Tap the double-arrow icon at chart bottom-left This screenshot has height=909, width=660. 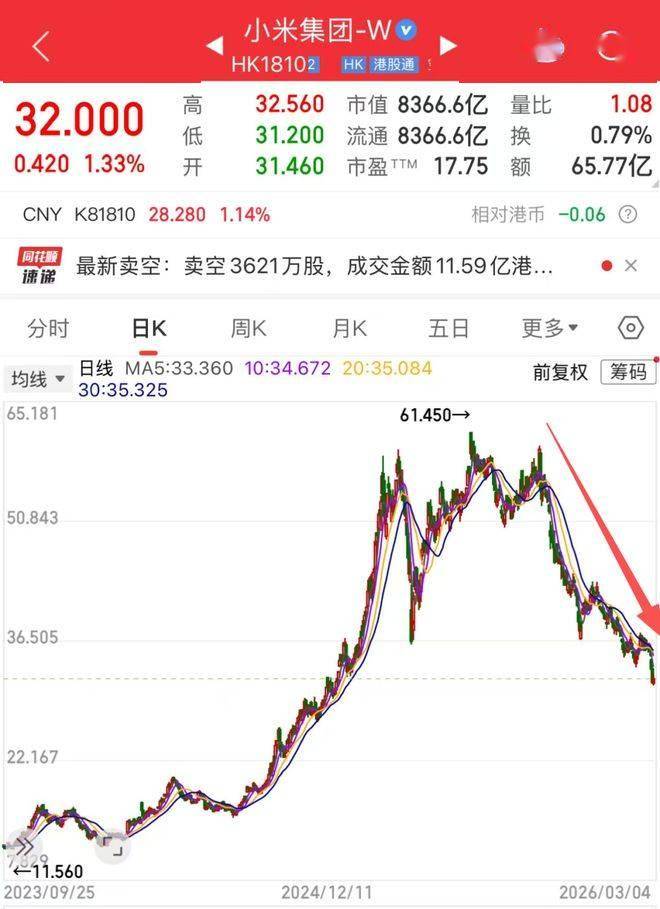pyautogui.click(x=21, y=846)
